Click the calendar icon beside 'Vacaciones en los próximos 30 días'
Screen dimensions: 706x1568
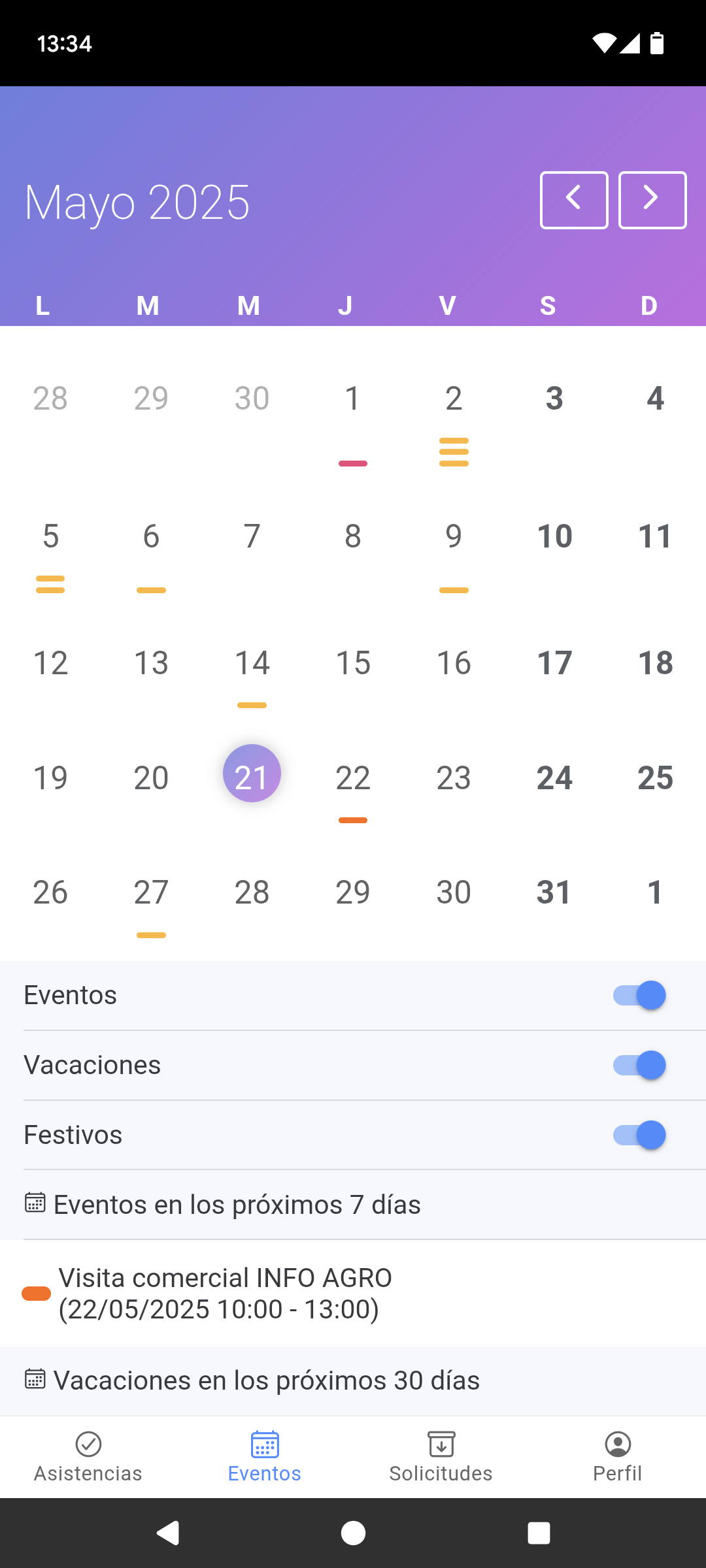[36, 1380]
